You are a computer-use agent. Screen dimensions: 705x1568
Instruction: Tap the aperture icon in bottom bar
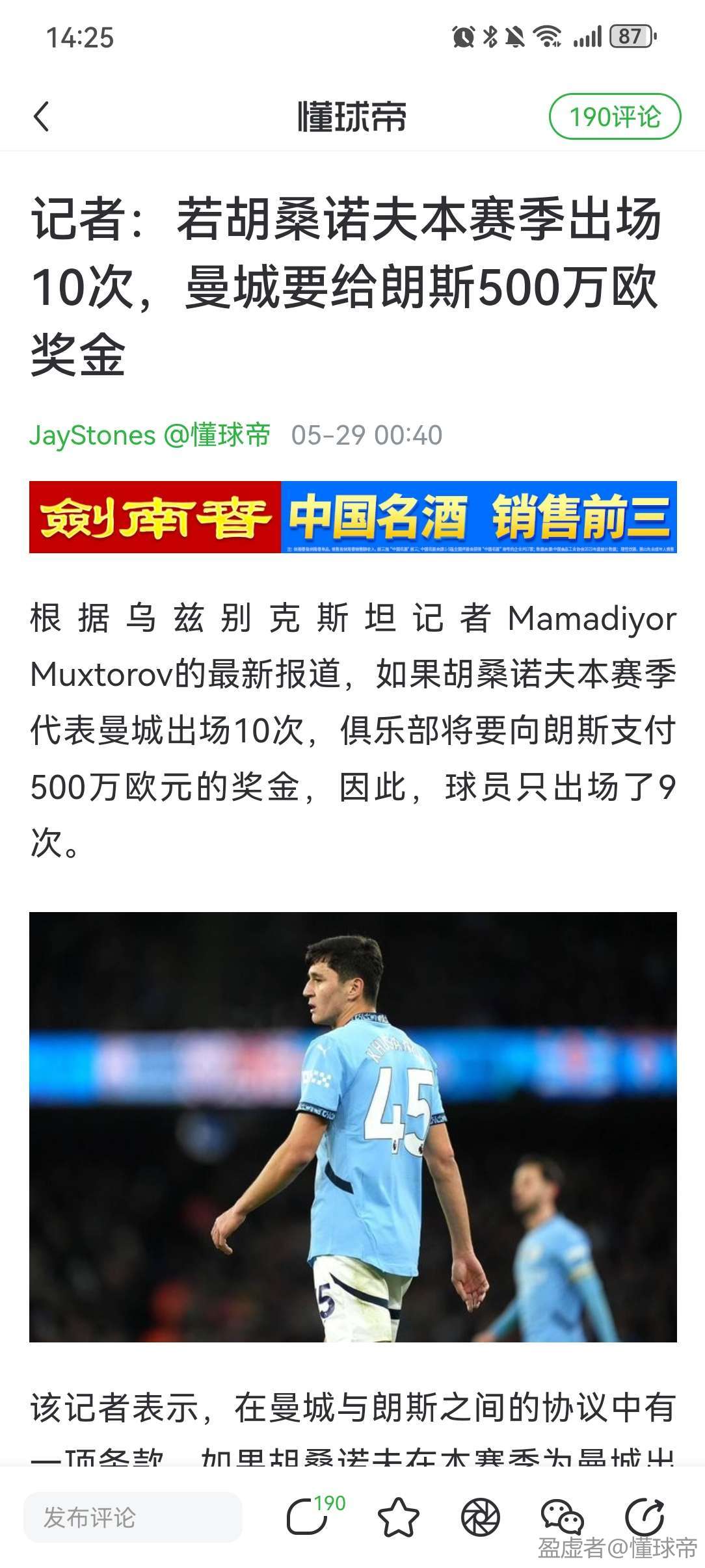coord(480,1517)
